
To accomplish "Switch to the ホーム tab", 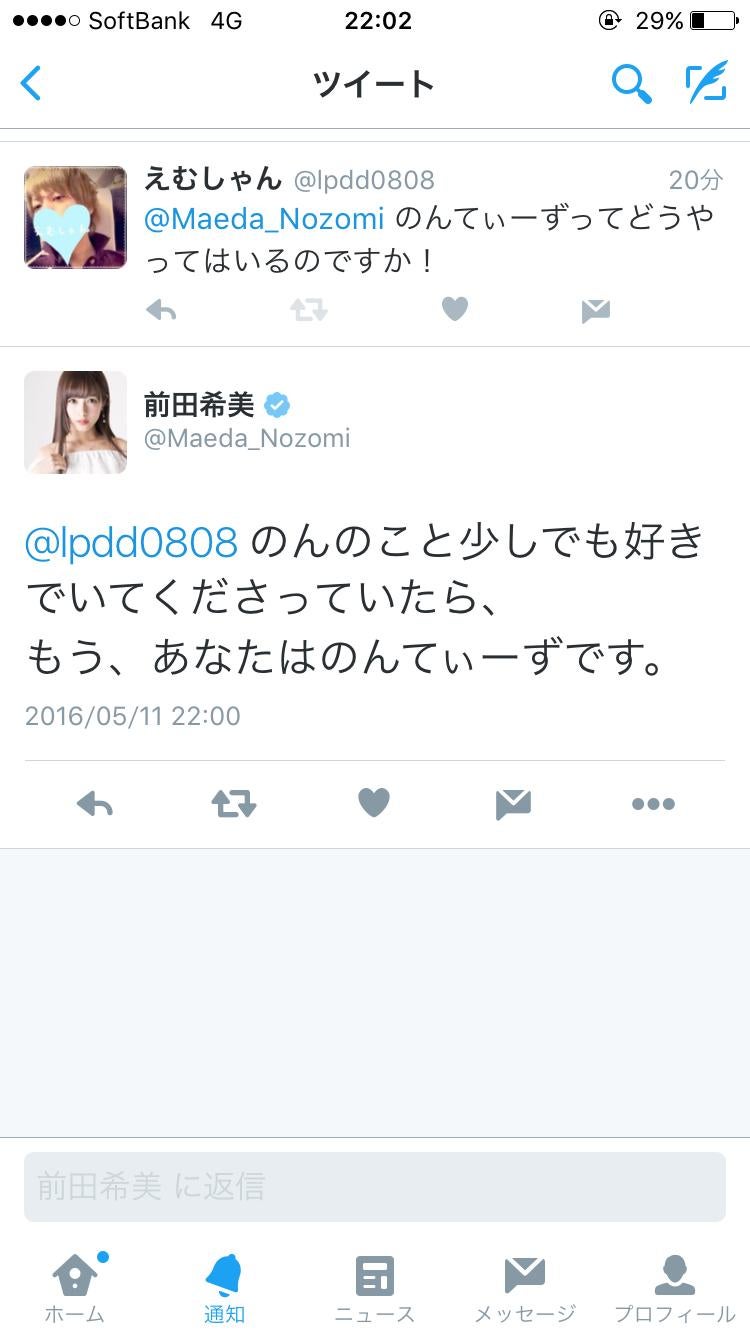I will click(74, 1285).
